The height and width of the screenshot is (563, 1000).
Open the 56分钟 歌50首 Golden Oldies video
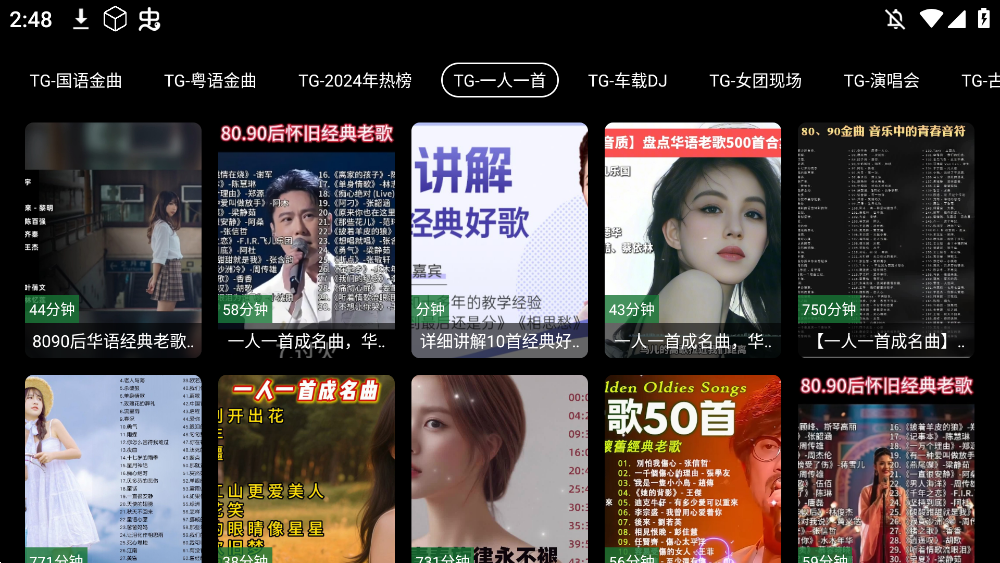(x=692, y=468)
